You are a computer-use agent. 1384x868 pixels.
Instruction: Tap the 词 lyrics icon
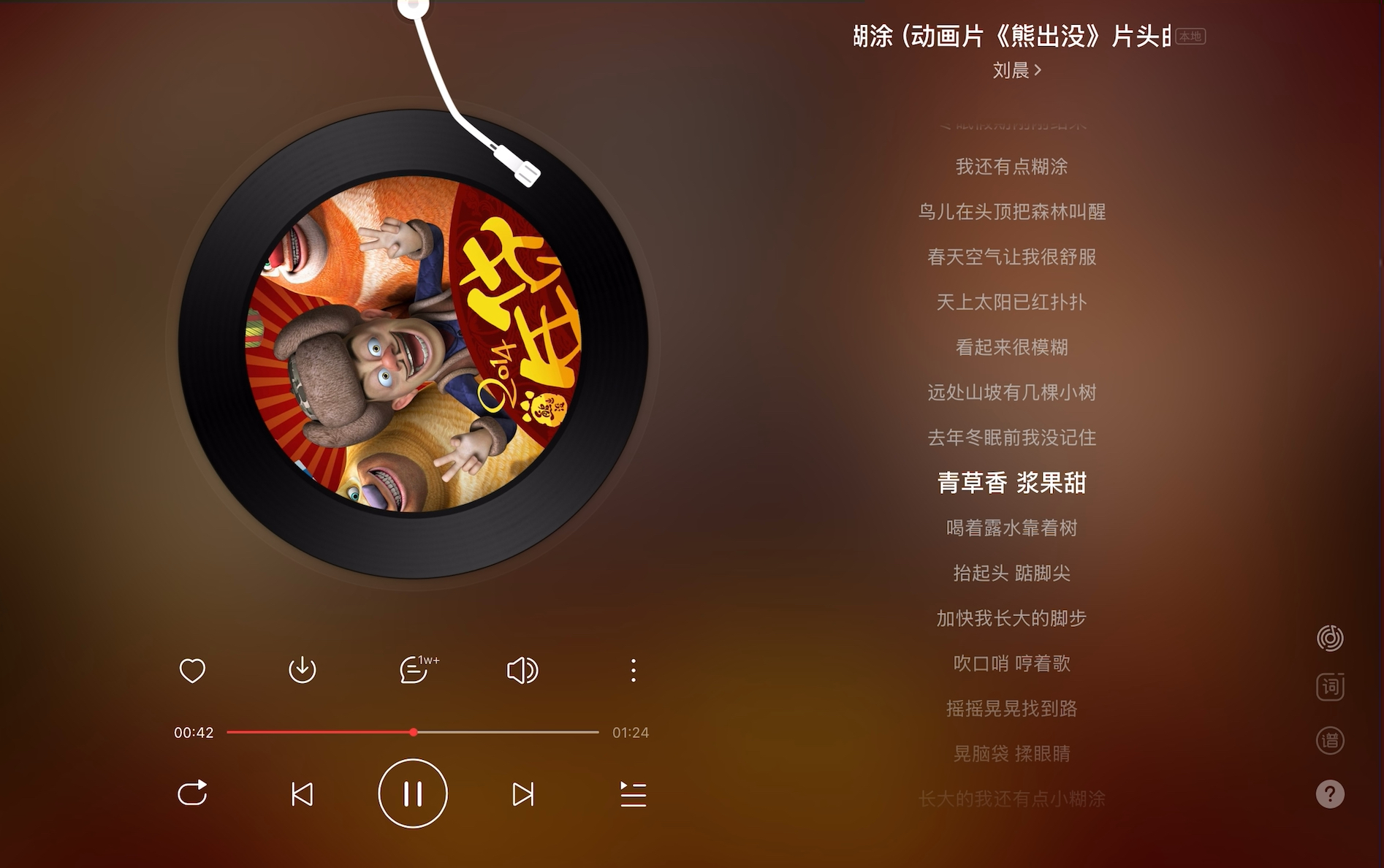pos(1330,687)
